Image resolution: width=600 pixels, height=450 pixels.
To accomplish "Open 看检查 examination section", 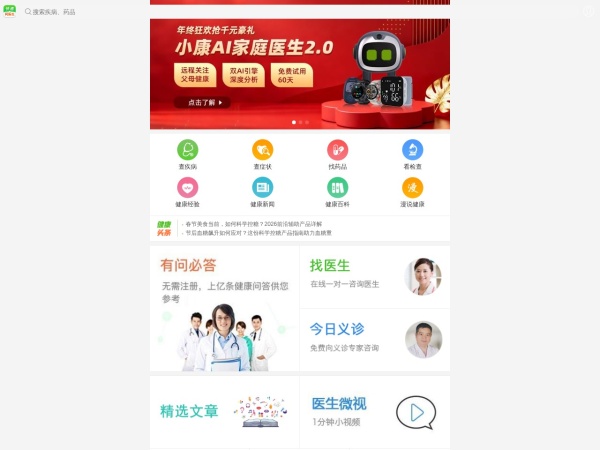I will [x=412, y=155].
